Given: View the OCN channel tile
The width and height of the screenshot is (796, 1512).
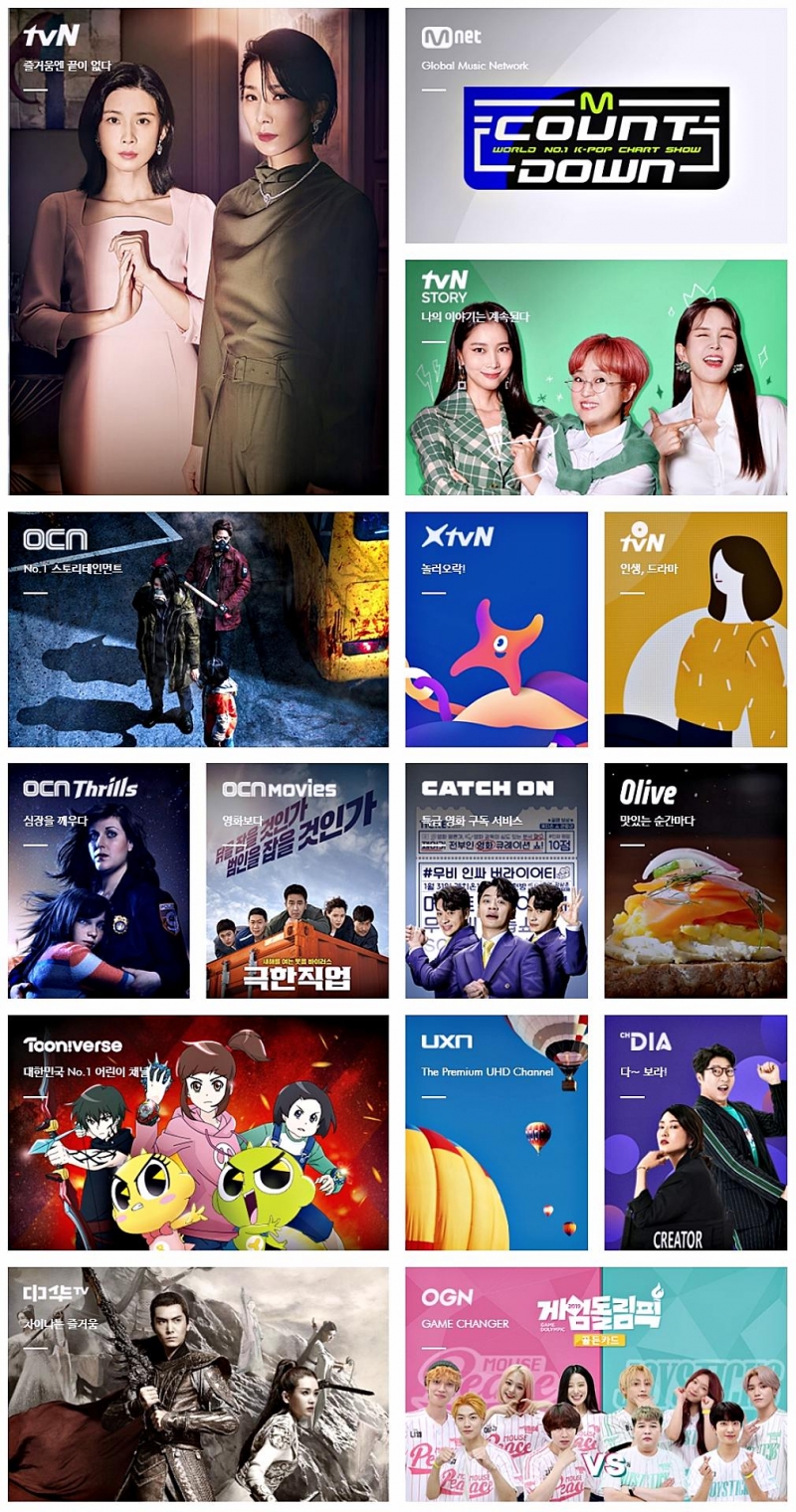Looking at the screenshot, I should [198, 629].
